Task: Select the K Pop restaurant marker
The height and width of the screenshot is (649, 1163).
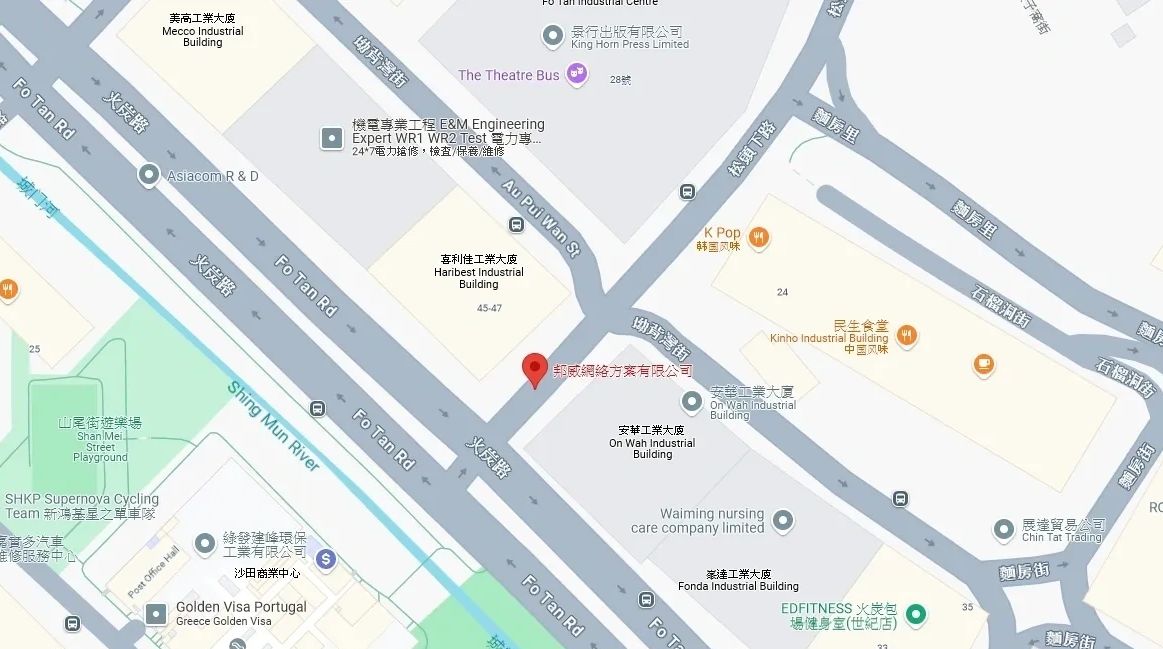Action: [x=759, y=237]
